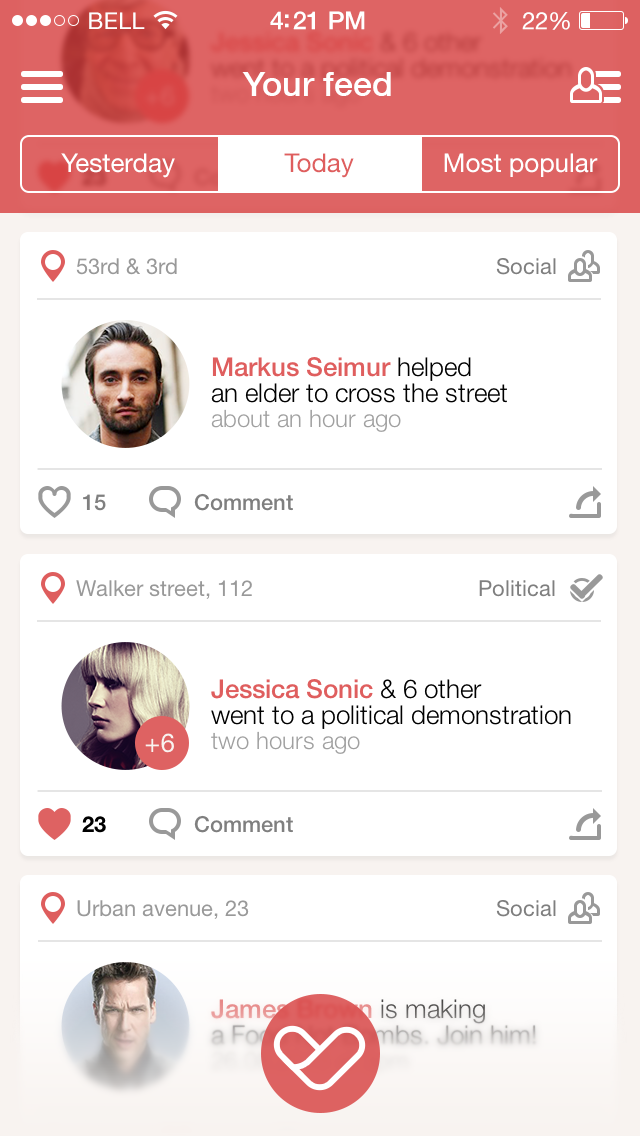Select the Today tab
The image size is (640, 1136).
[319, 163]
